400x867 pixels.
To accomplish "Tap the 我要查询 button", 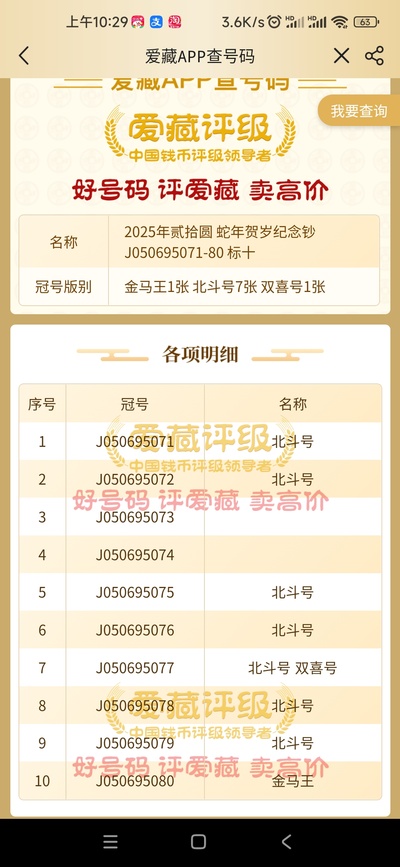I will [359, 111].
